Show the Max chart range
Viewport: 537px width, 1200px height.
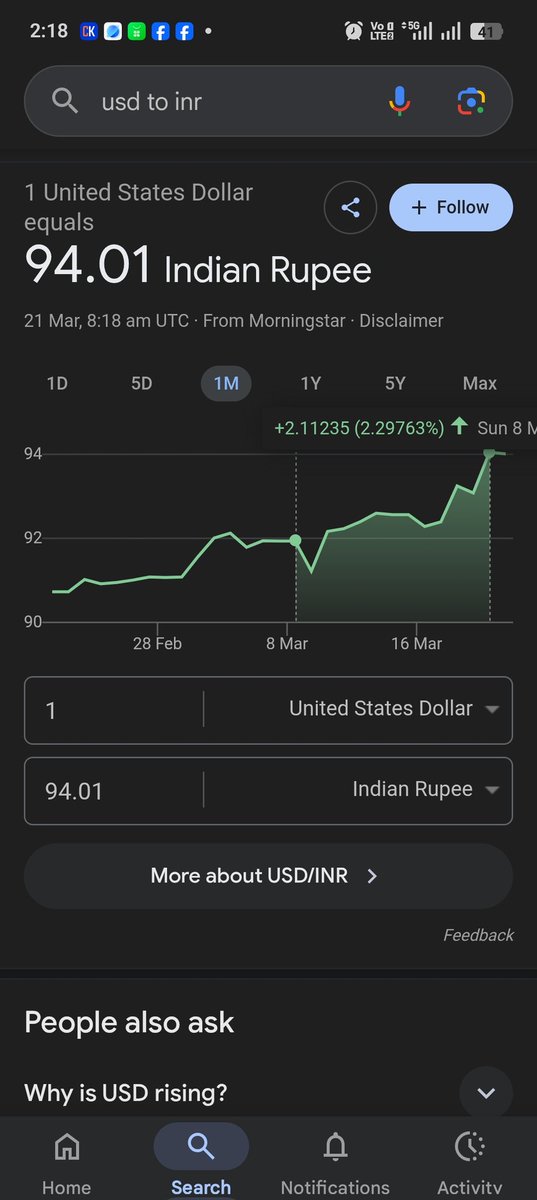pos(480,383)
